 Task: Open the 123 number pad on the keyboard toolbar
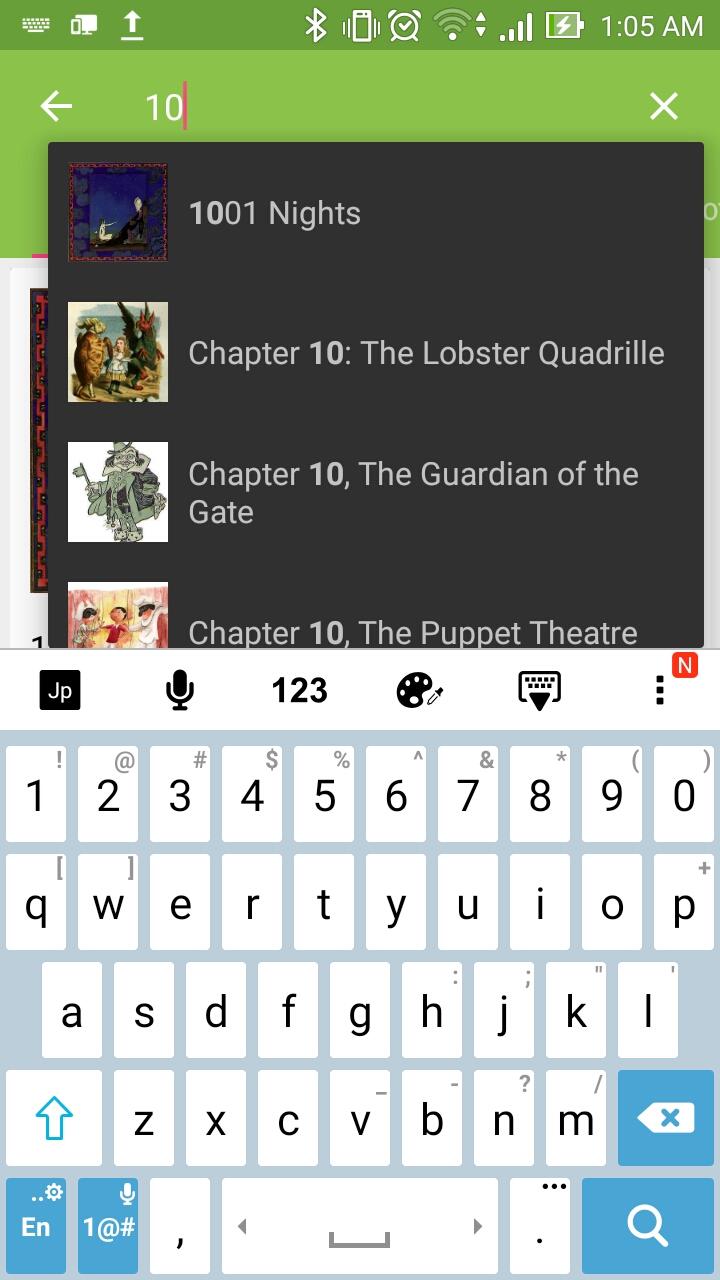tap(300, 690)
